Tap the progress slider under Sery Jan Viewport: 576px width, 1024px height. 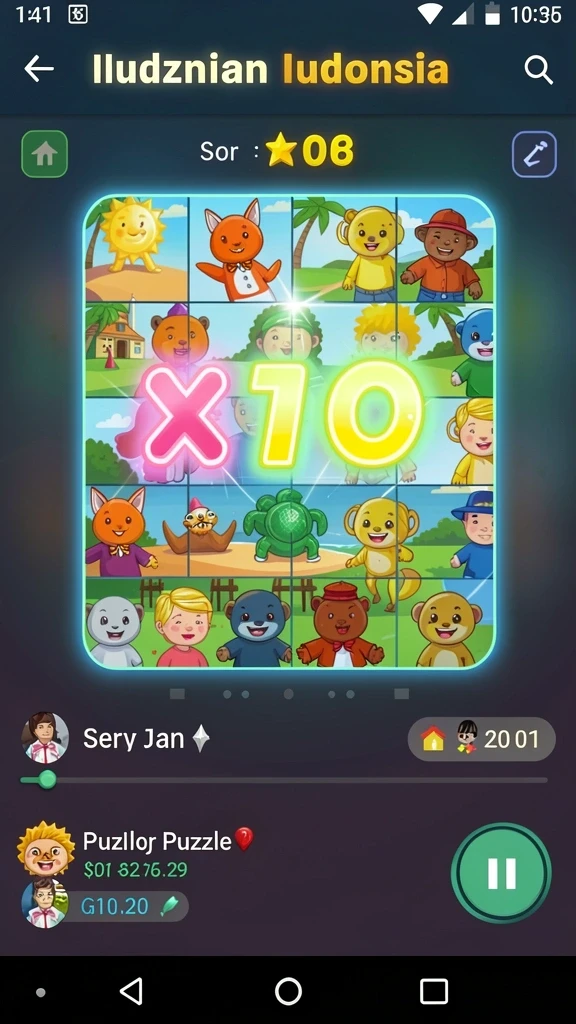point(283,780)
